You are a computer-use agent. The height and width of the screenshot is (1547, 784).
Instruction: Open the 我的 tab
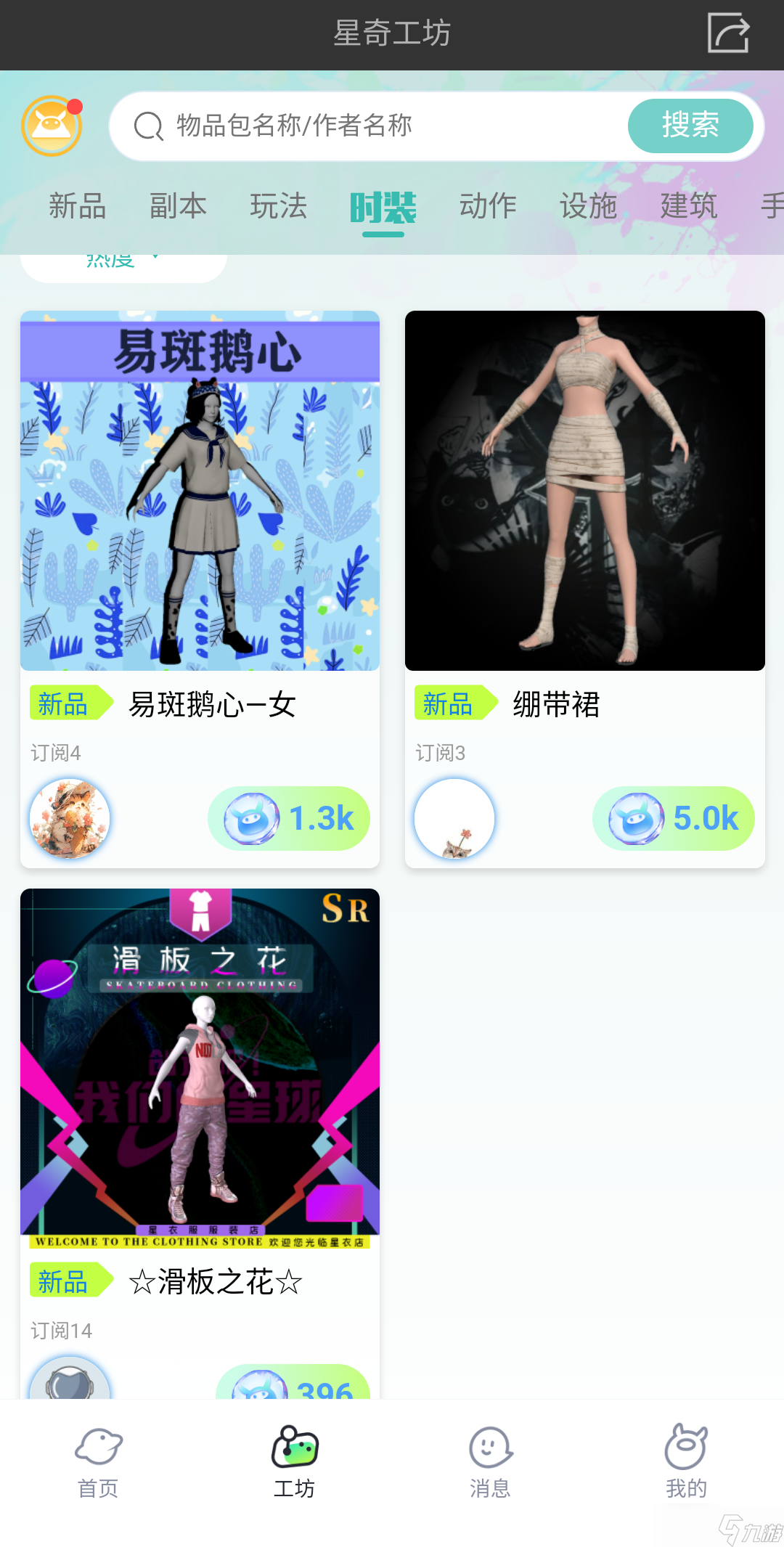[x=686, y=1461]
